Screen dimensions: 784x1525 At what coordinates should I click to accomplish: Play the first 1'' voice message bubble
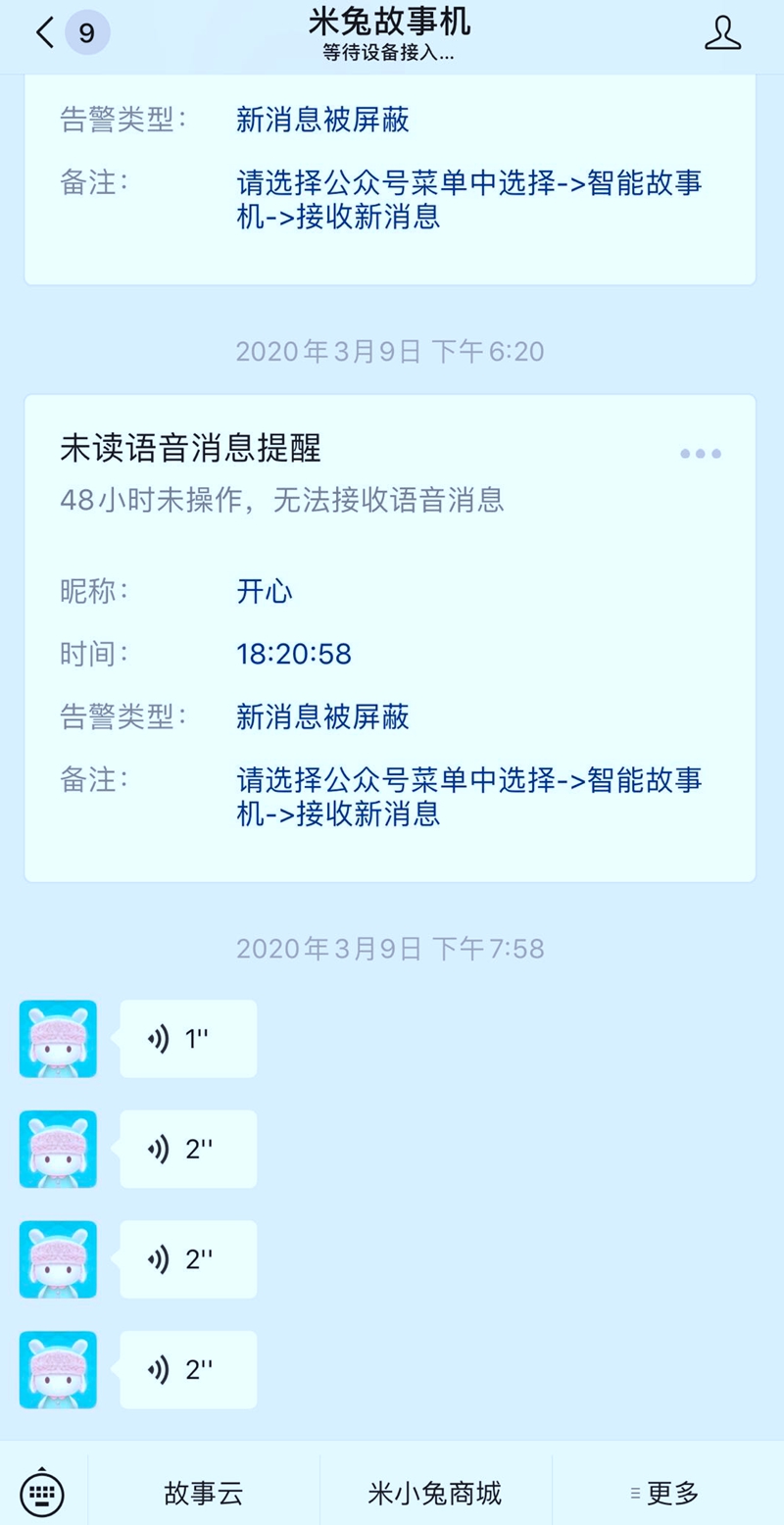(186, 1038)
